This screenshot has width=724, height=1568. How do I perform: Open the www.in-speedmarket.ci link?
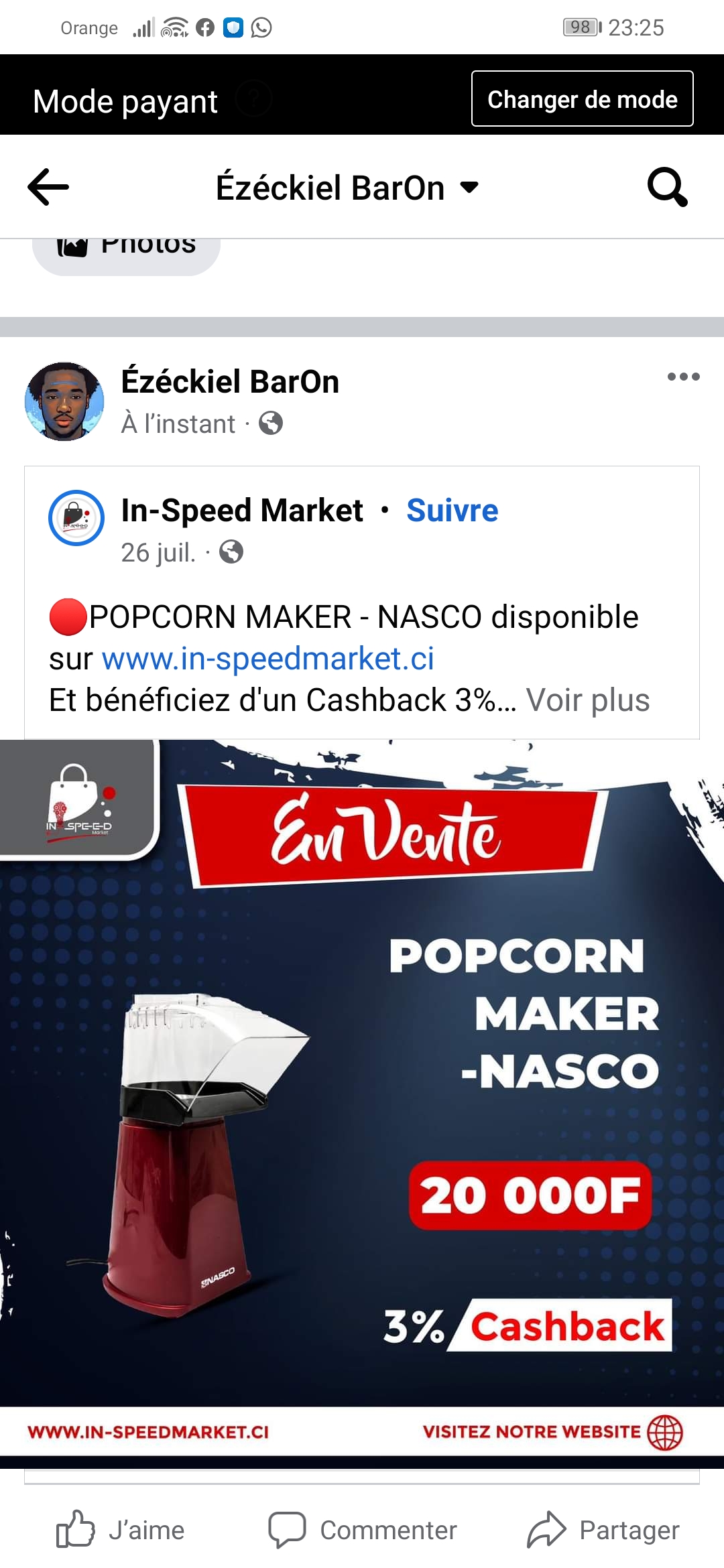pyautogui.click(x=267, y=659)
